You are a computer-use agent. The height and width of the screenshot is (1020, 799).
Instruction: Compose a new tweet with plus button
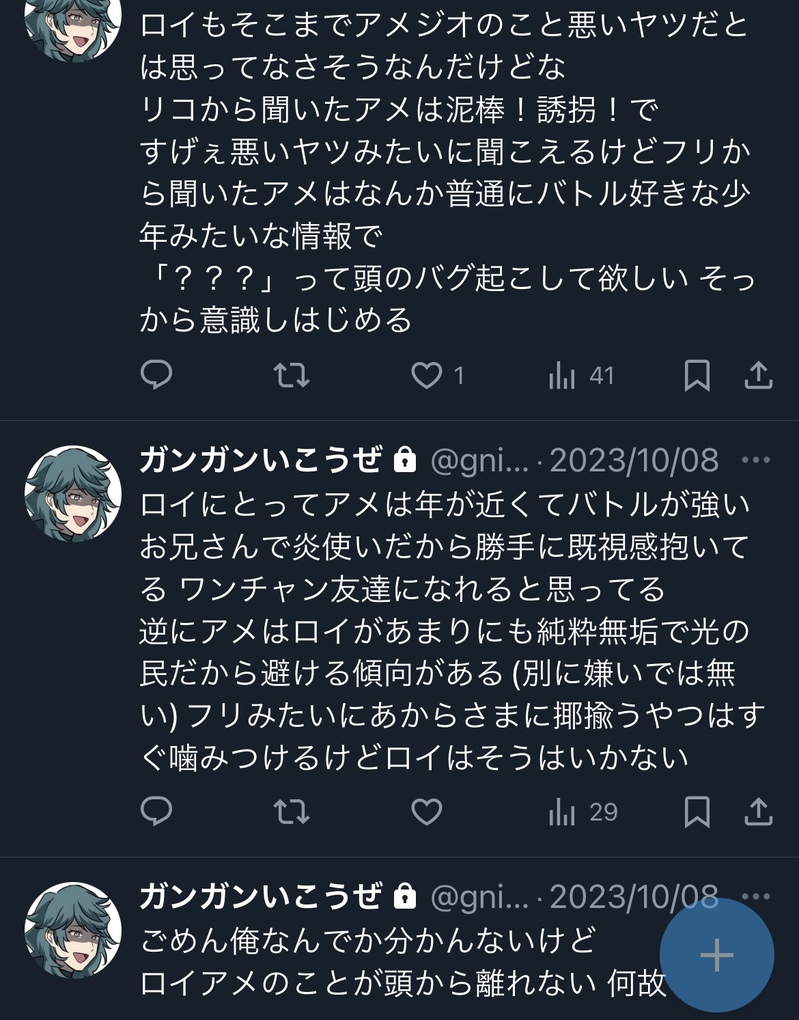click(716, 955)
